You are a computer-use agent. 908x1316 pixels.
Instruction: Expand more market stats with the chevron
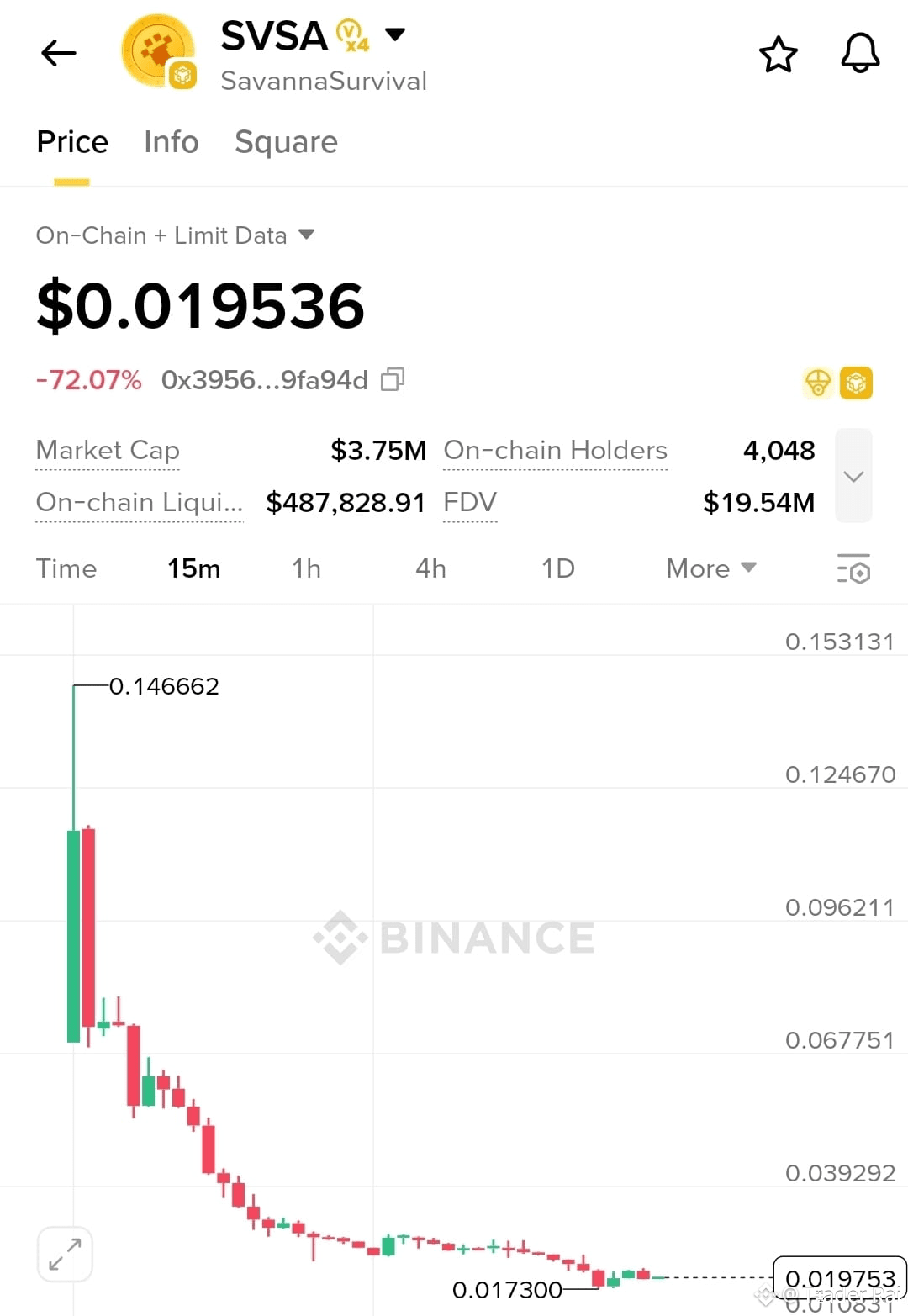[853, 476]
